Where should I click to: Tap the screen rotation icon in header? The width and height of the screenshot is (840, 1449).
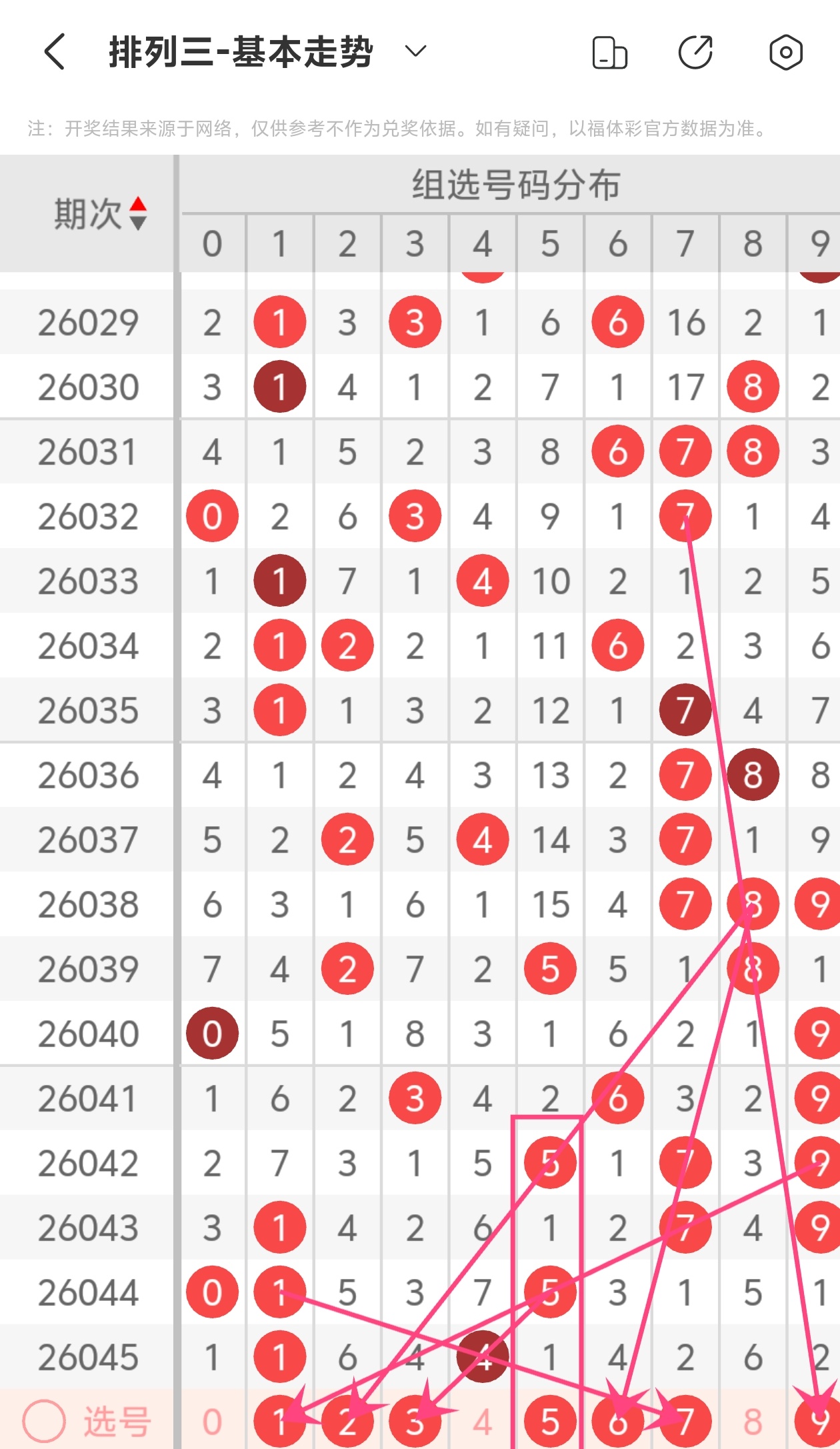pyautogui.click(x=609, y=53)
